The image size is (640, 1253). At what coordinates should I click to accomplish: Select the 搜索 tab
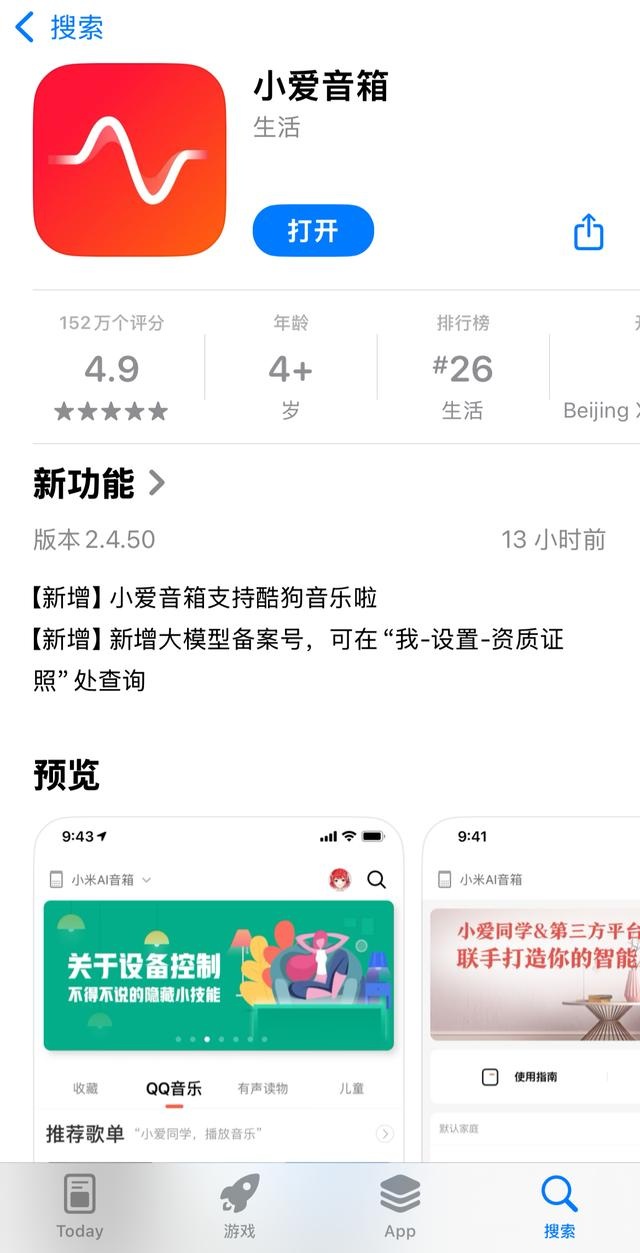[559, 1206]
